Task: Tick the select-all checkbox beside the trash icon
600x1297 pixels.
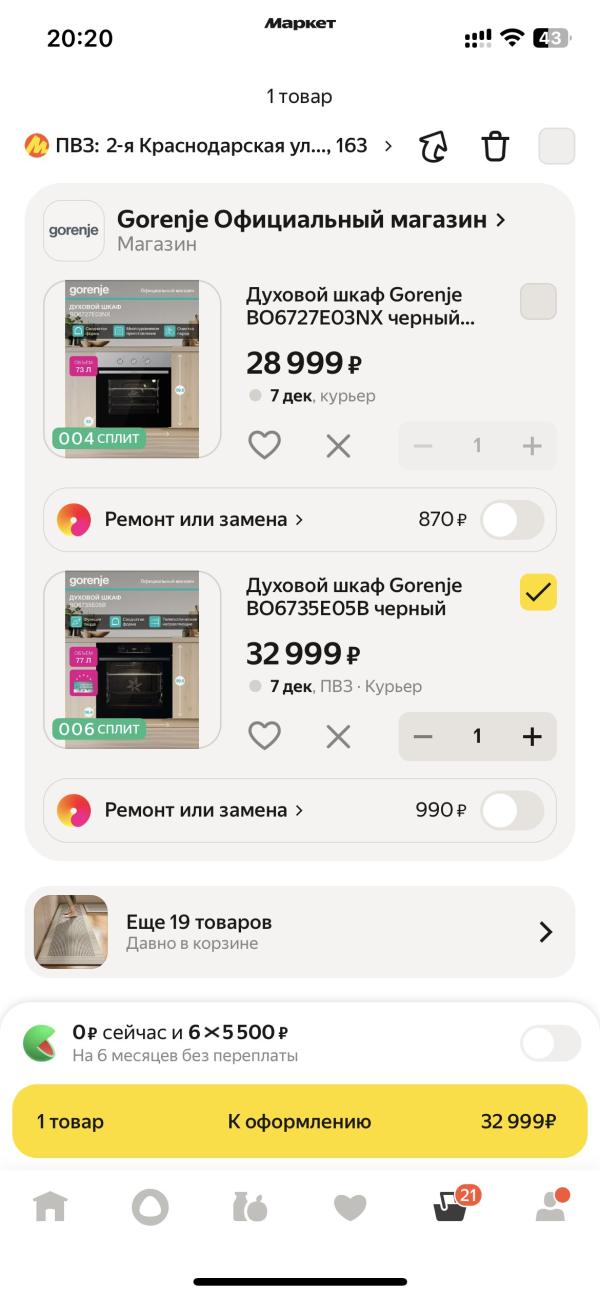Action: (557, 146)
